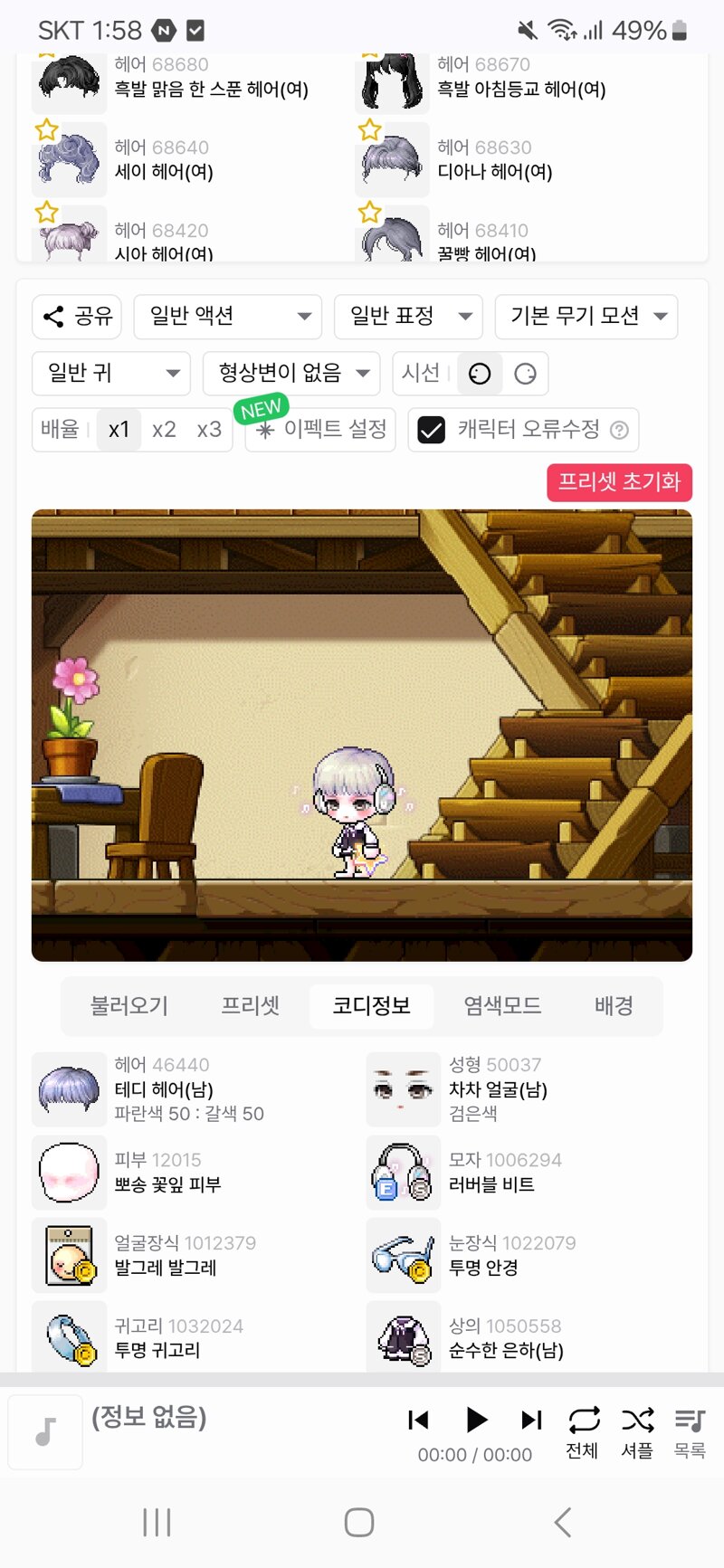The image size is (724, 1568).
Task: Switch to the 프리셋 tab
Action: [x=251, y=1005]
